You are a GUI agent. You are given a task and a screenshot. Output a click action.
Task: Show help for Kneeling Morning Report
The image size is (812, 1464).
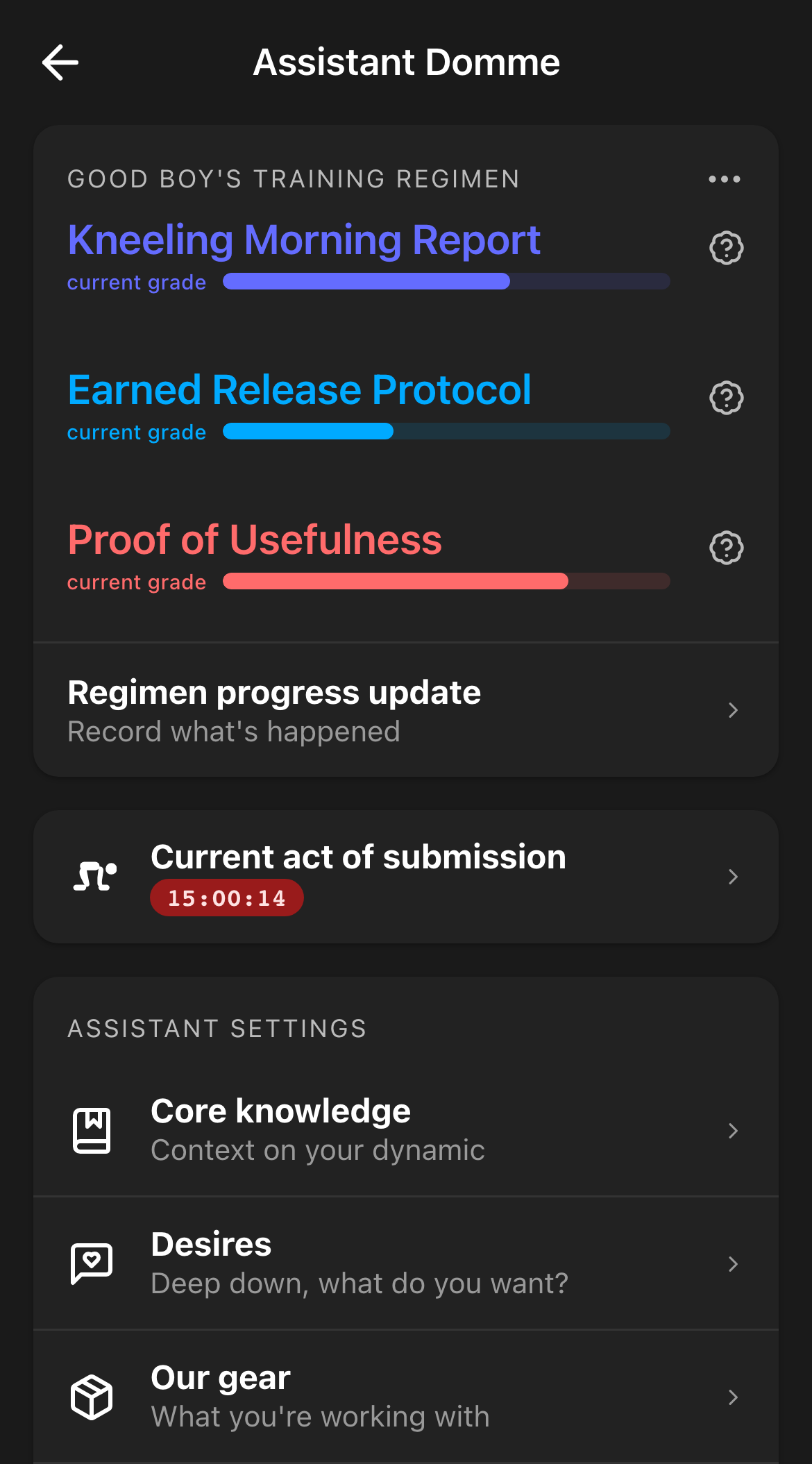pyautogui.click(x=726, y=248)
